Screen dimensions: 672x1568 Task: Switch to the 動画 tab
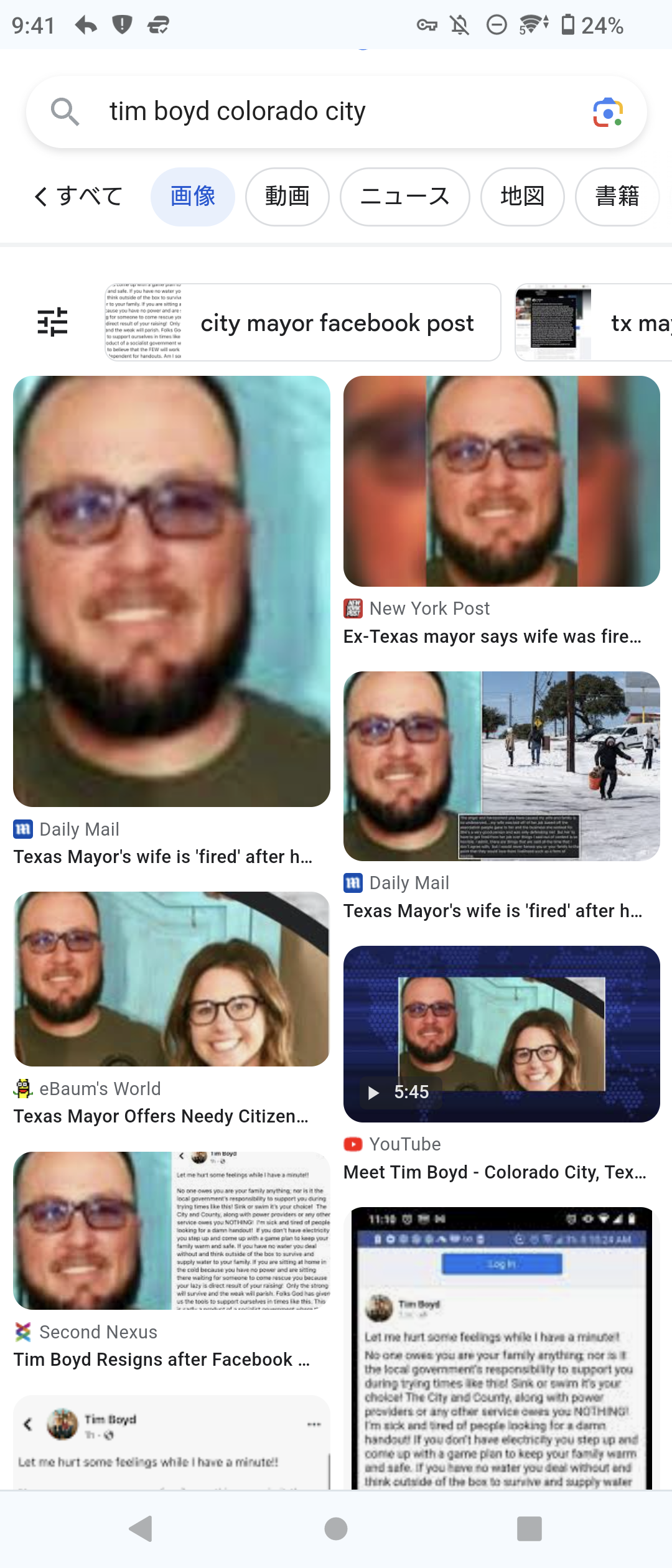click(x=287, y=197)
